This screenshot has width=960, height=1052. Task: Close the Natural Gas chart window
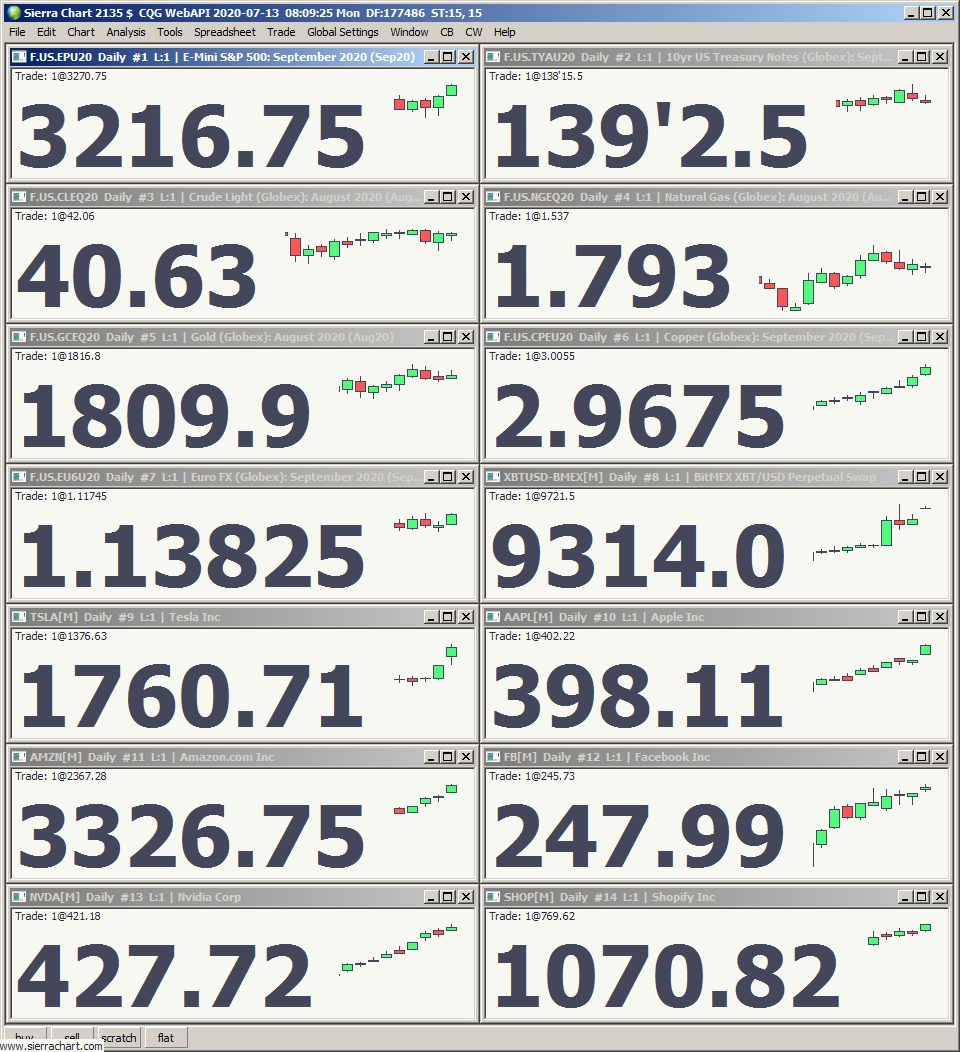[939, 197]
